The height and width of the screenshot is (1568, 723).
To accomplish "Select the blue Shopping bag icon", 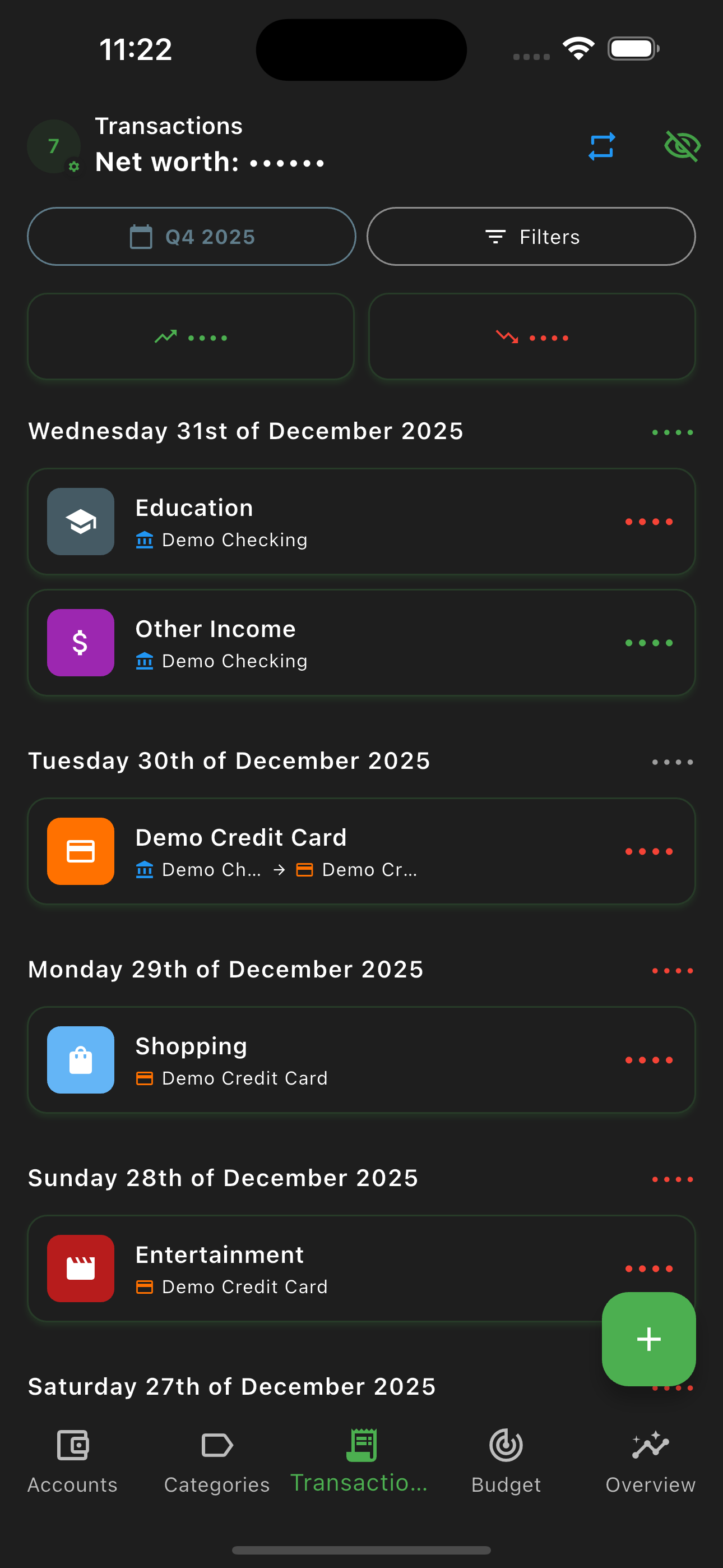I will [x=80, y=1060].
